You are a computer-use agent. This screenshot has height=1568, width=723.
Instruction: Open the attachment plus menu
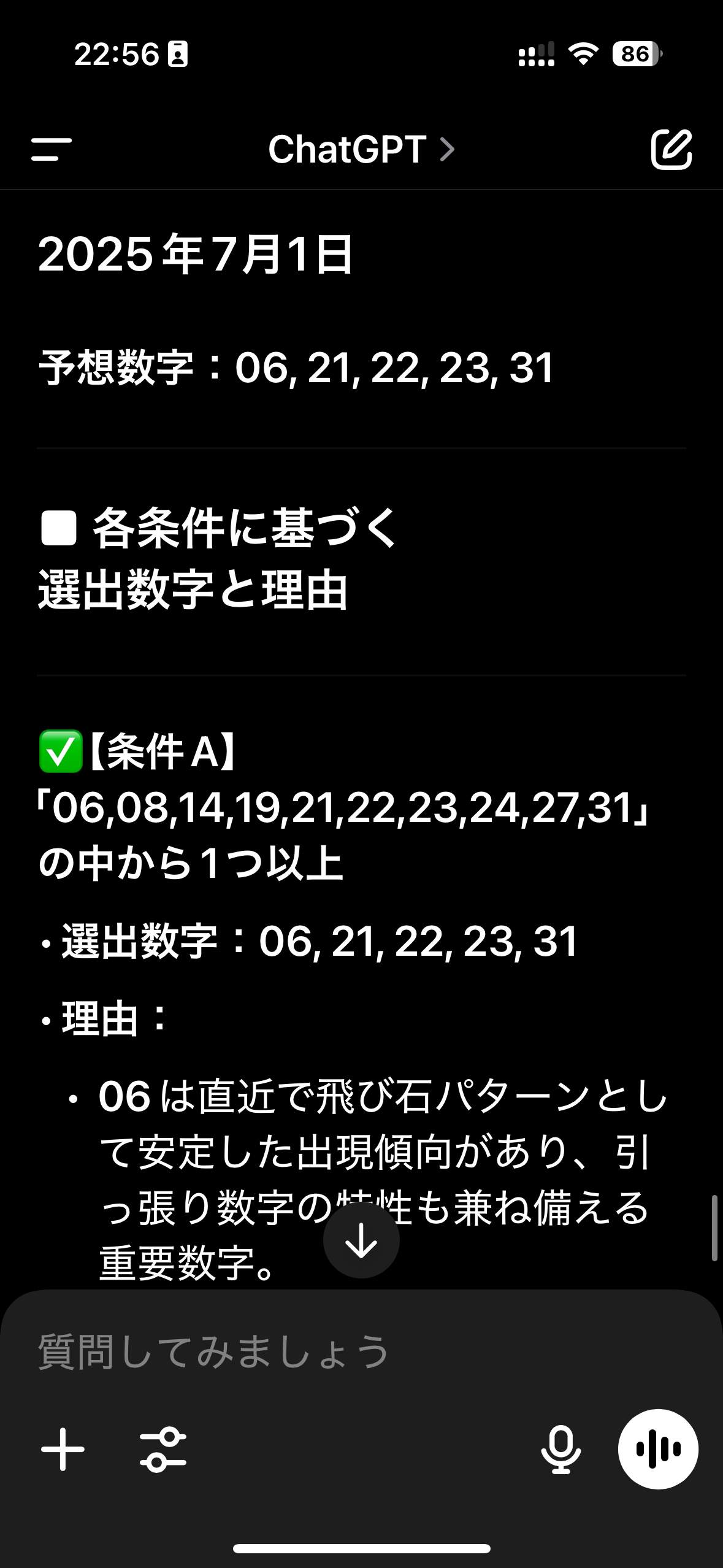[63, 1450]
